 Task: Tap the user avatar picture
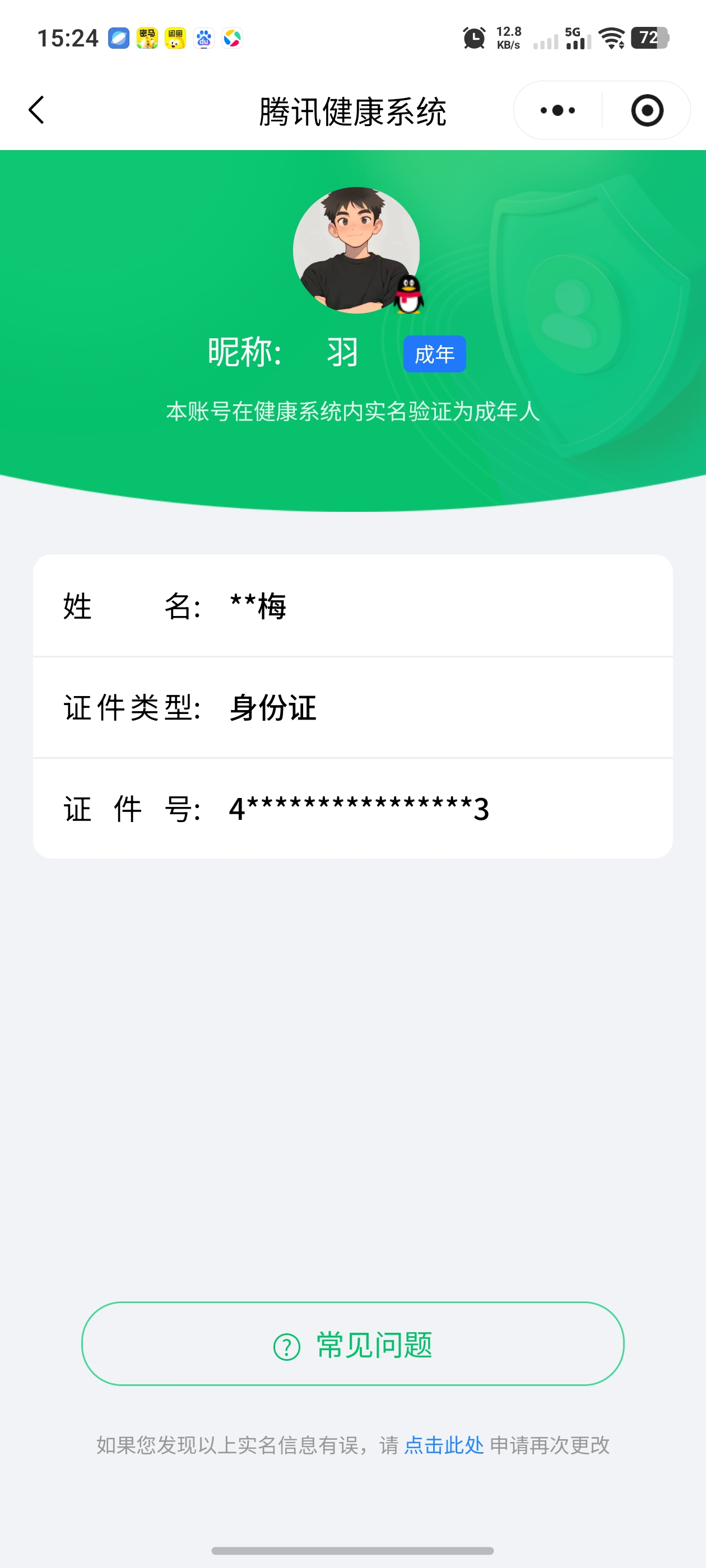[356, 250]
